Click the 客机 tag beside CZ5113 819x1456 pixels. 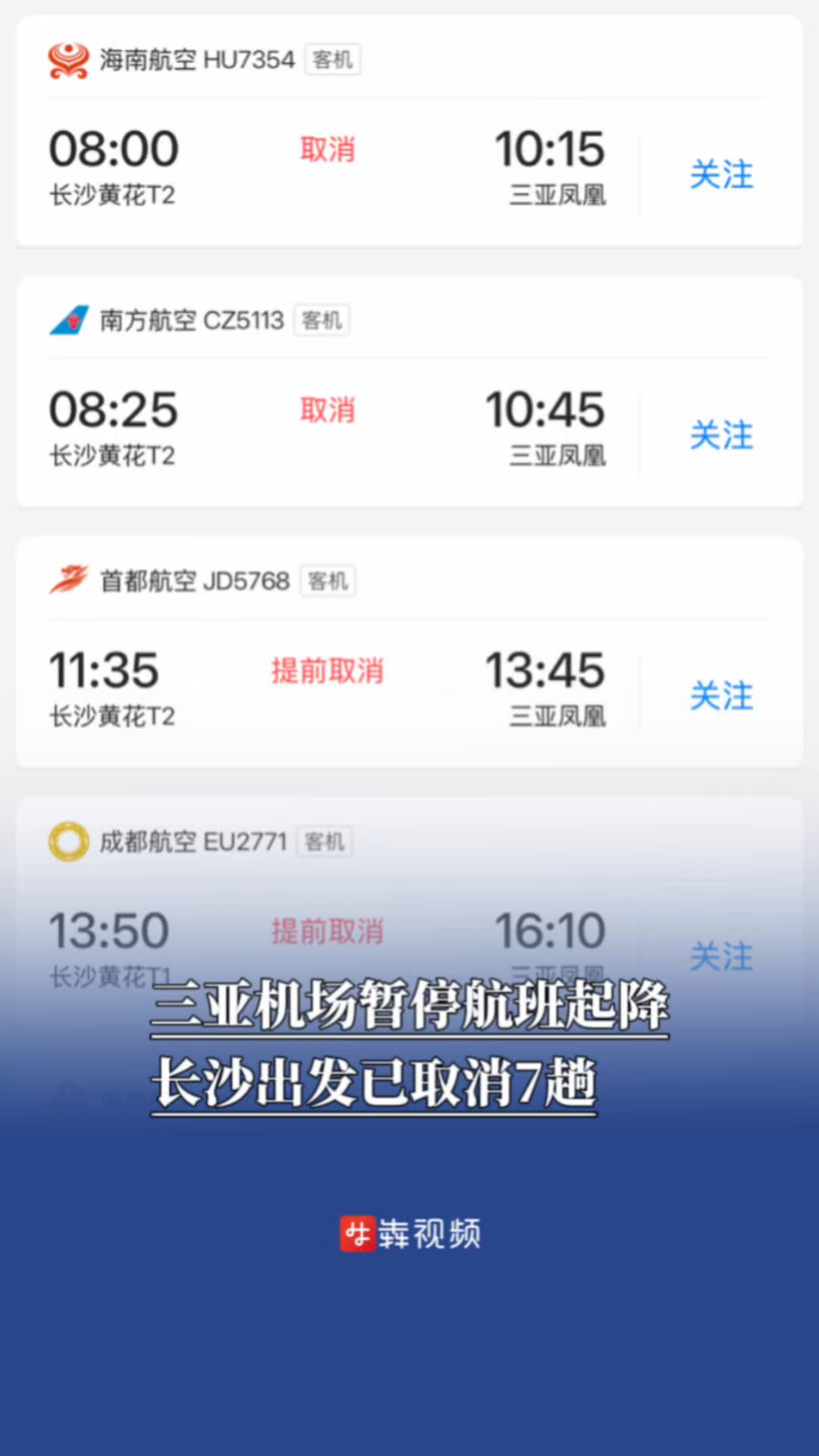(322, 320)
